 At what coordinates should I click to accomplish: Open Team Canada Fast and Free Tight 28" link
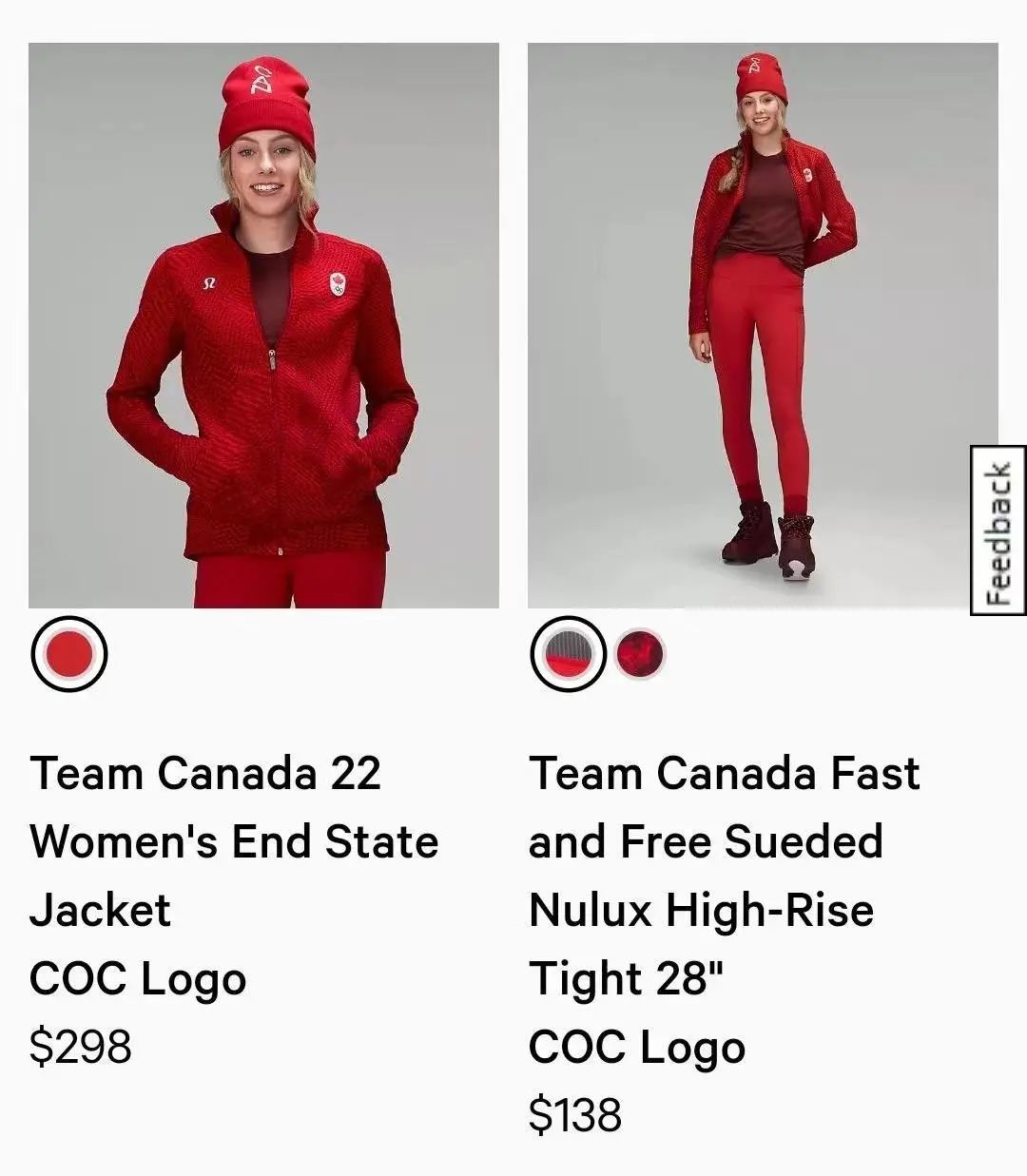coord(723,875)
